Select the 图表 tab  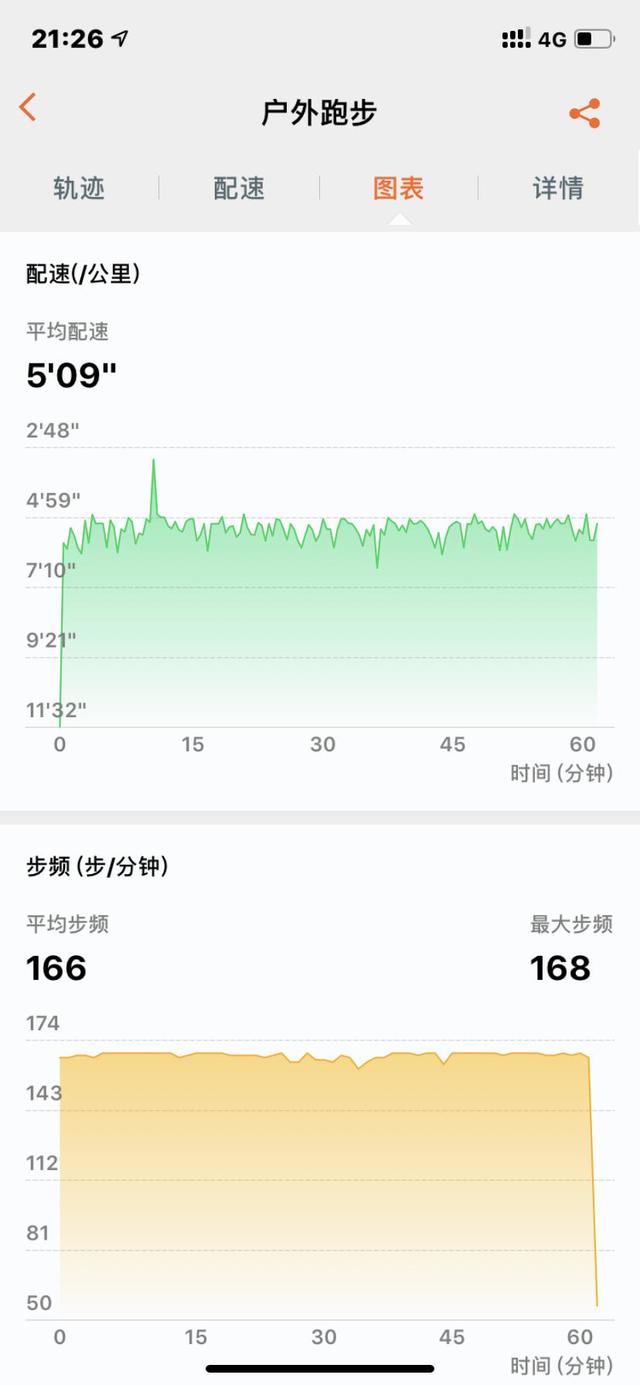pos(399,188)
